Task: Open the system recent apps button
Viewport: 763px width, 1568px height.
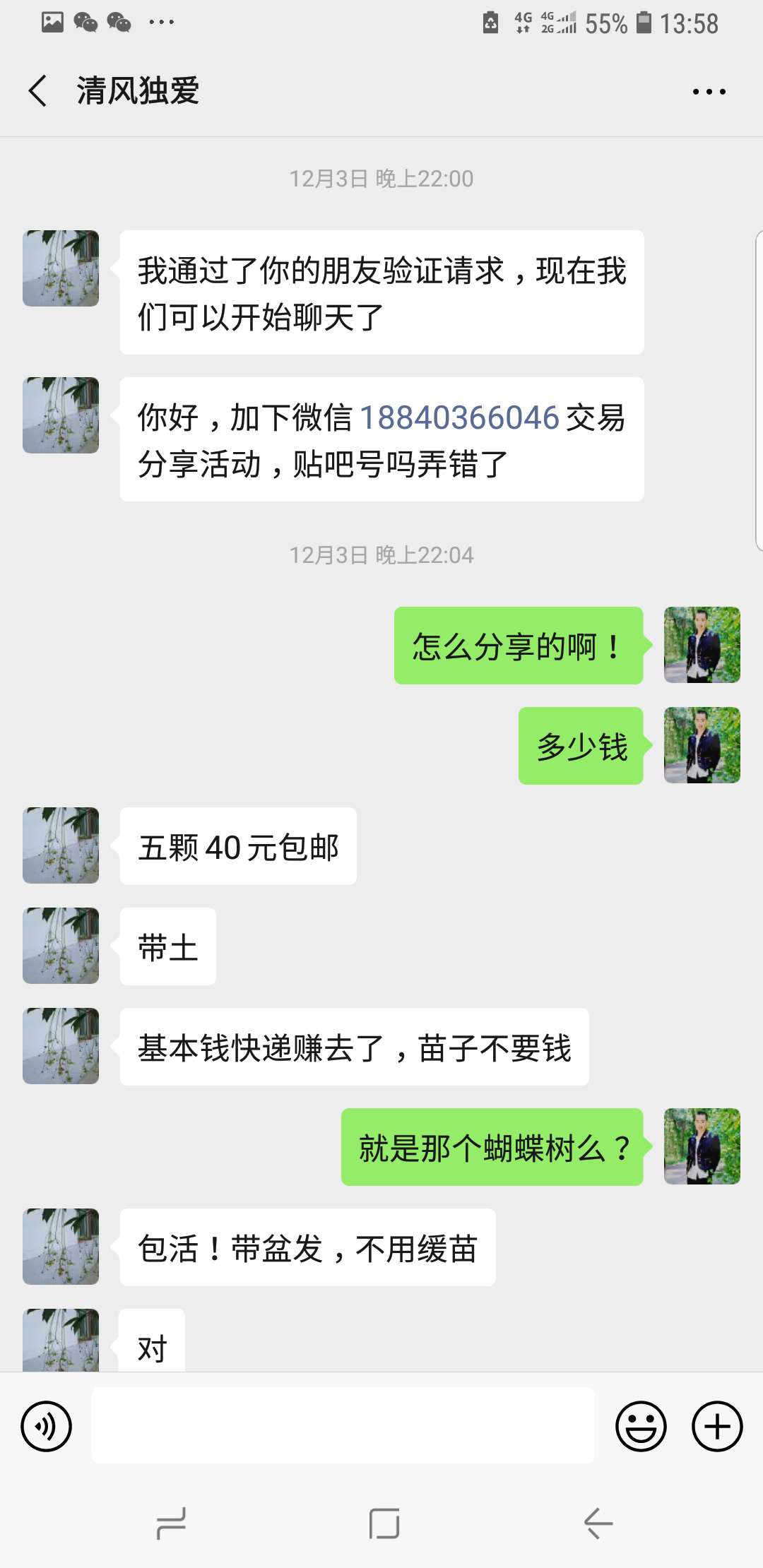Action: coord(171,1524)
